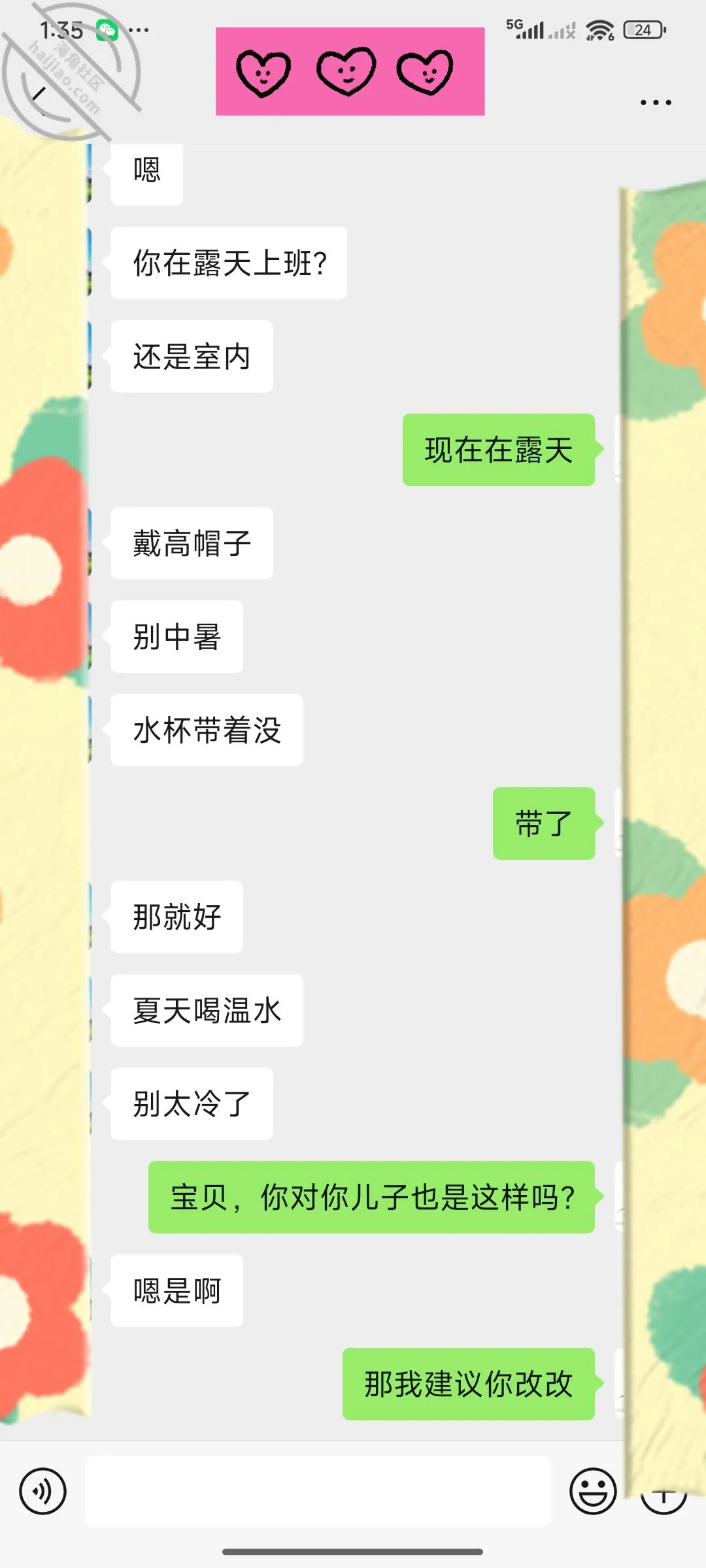The height and width of the screenshot is (1568, 706).
Task: Focus the message text field
Action: coord(318,1490)
